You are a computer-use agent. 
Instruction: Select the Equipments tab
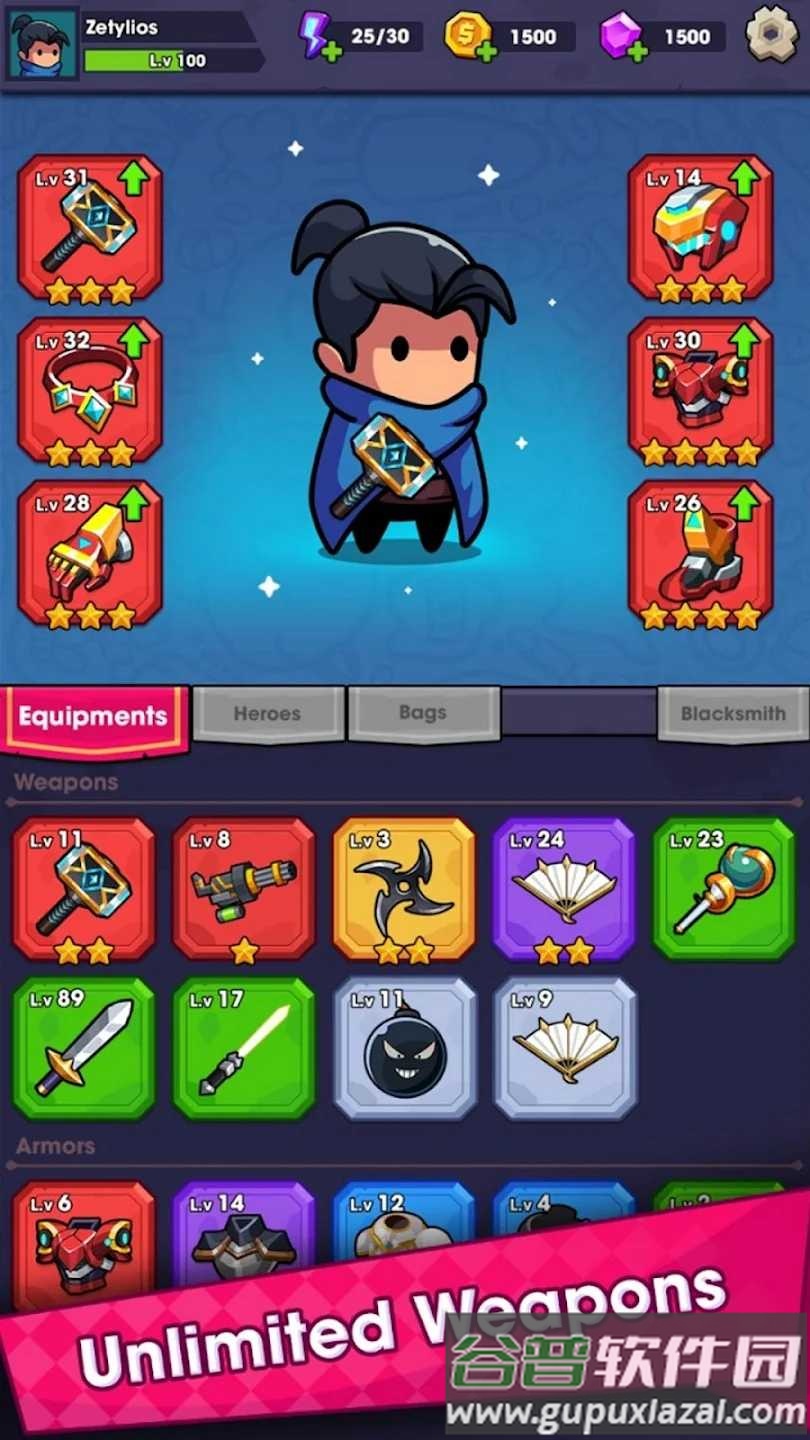(x=93, y=716)
